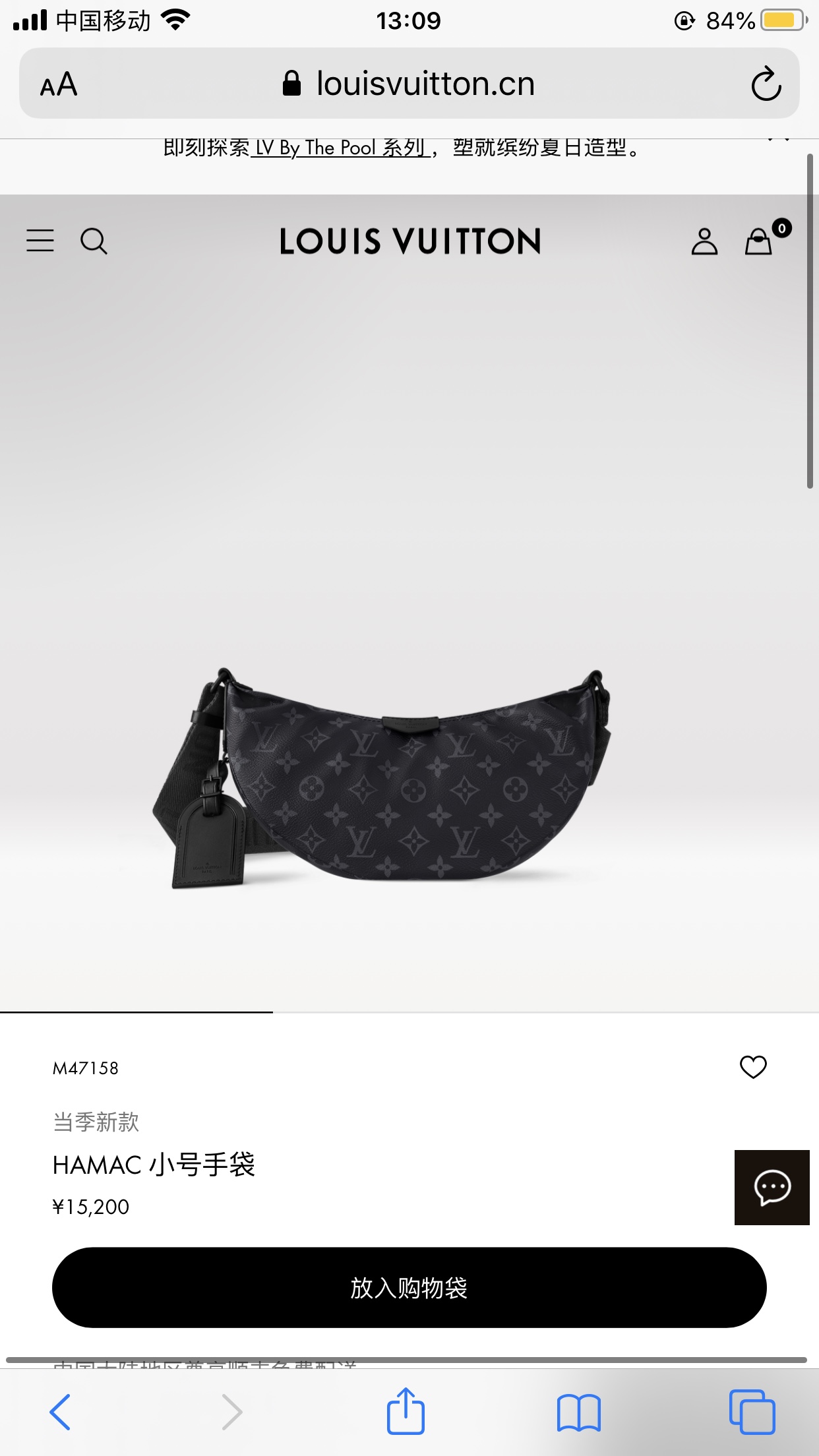Open the site search magnifier
This screenshot has width=819, height=1456.
point(94,241)
